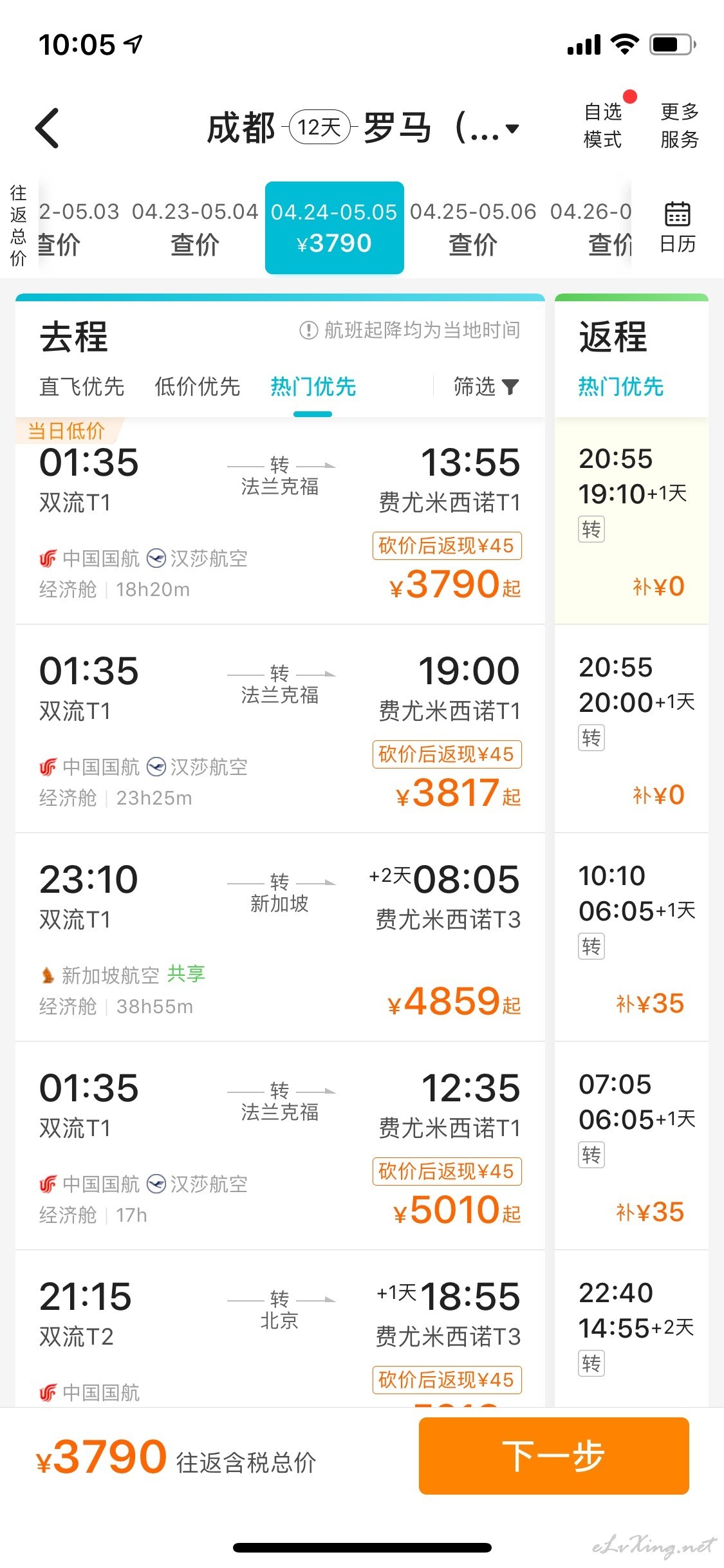Select return flight 20:55–19:10+1天

pyautogui.click(x=631, y=521)
